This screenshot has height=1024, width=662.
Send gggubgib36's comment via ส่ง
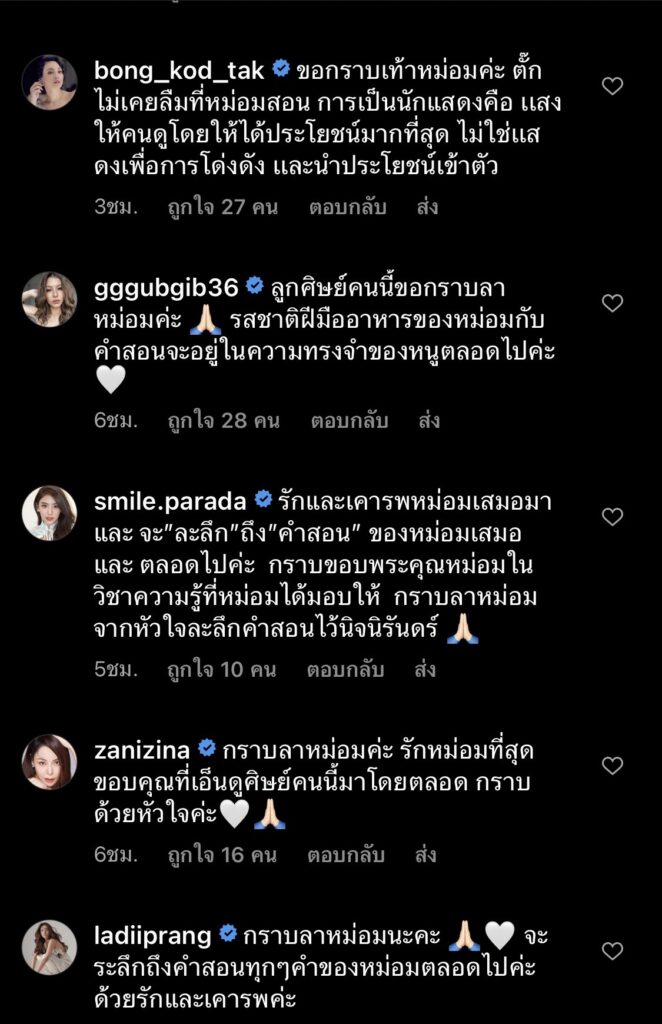tap(429, 420)
